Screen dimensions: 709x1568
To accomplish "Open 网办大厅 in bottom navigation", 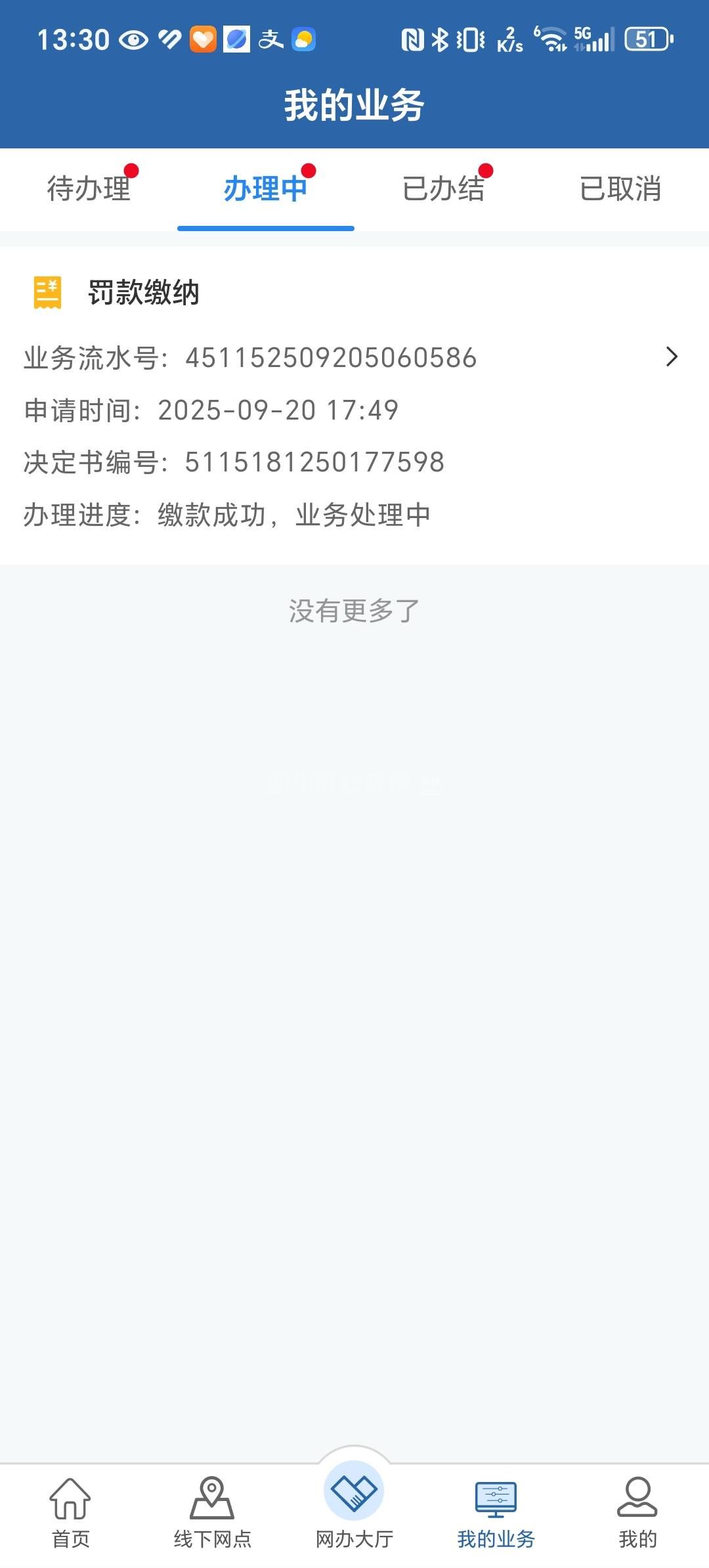I will point(354,1504).
